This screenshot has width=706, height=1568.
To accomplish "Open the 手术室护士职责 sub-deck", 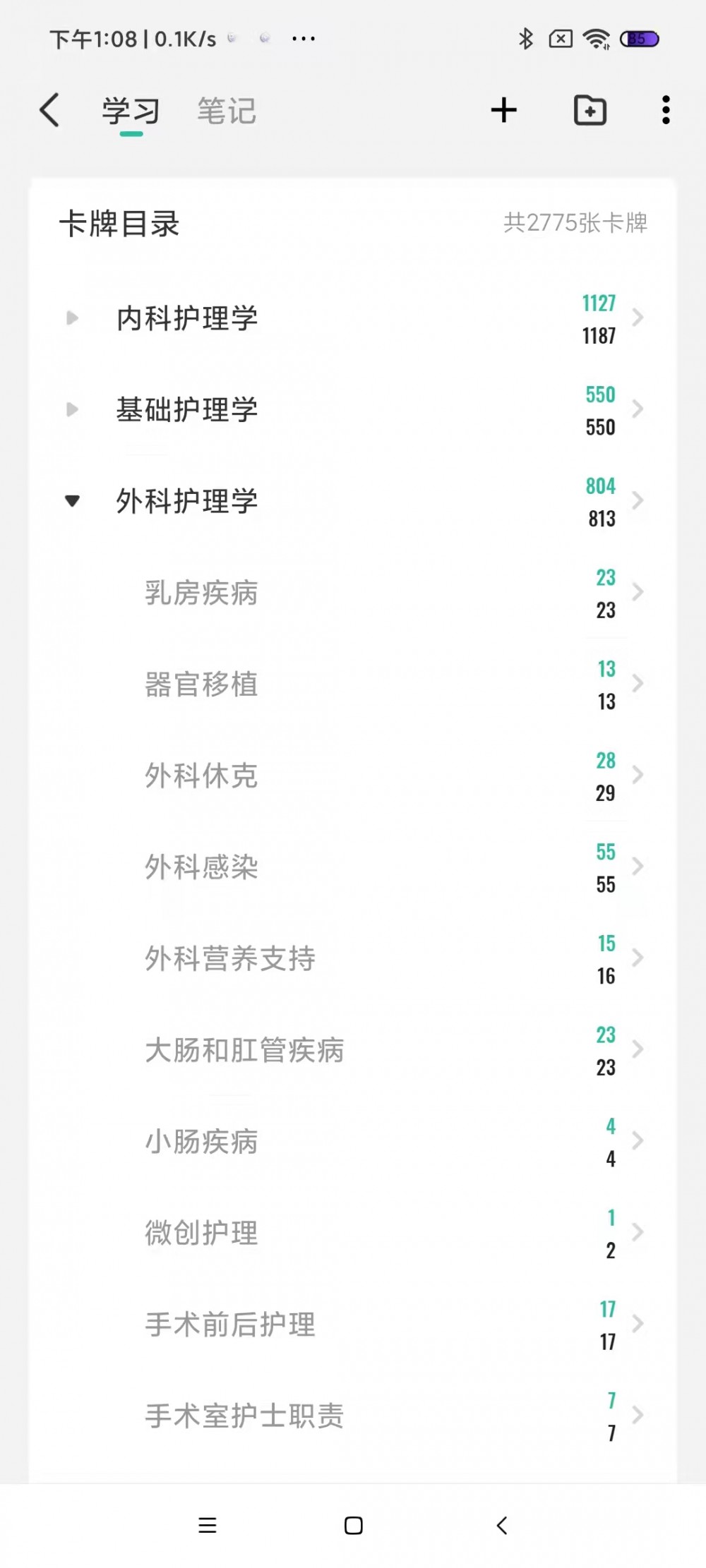I will (353, 1416).
